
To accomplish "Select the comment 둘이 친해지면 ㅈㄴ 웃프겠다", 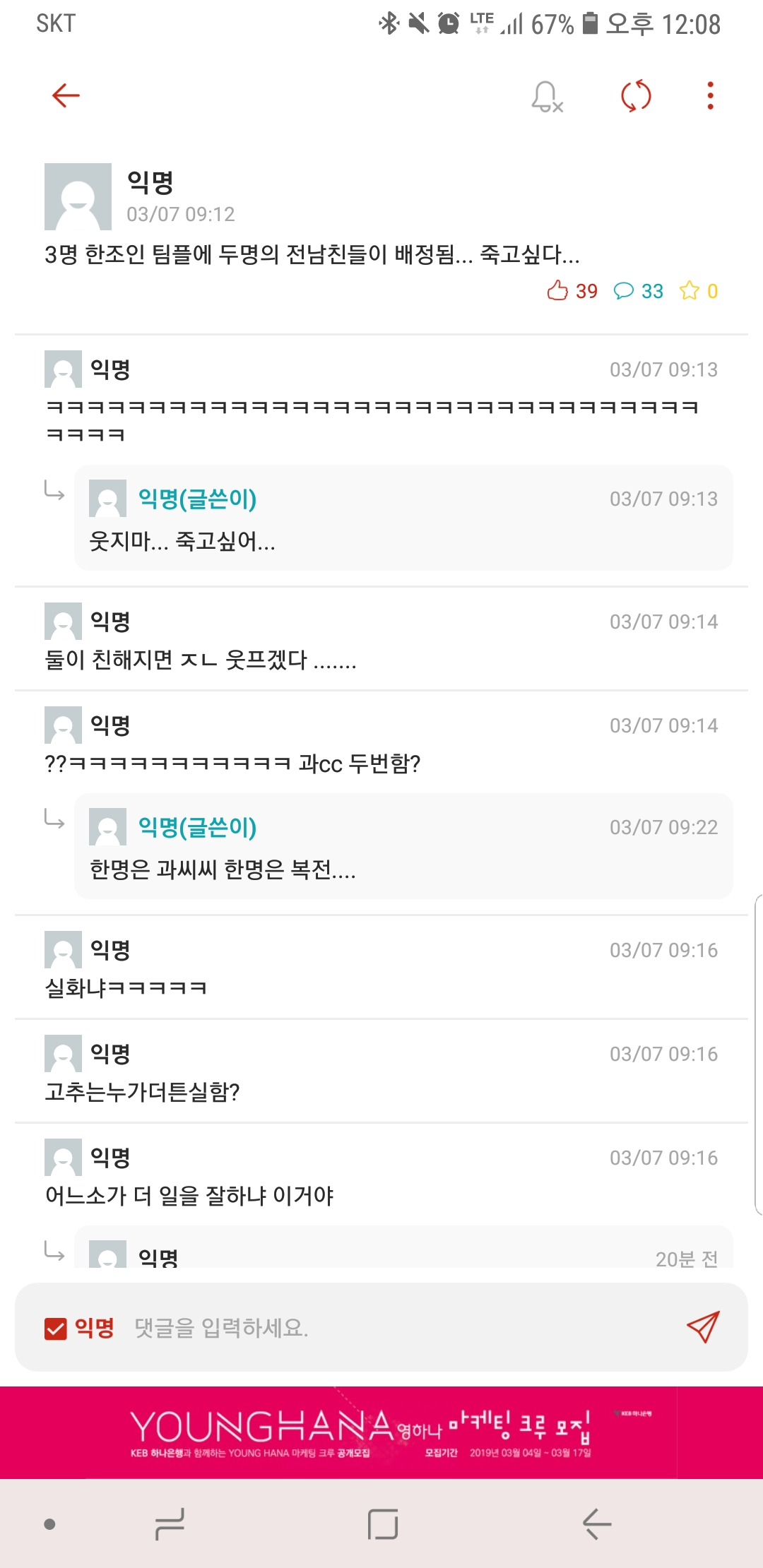I will [201, 660].
